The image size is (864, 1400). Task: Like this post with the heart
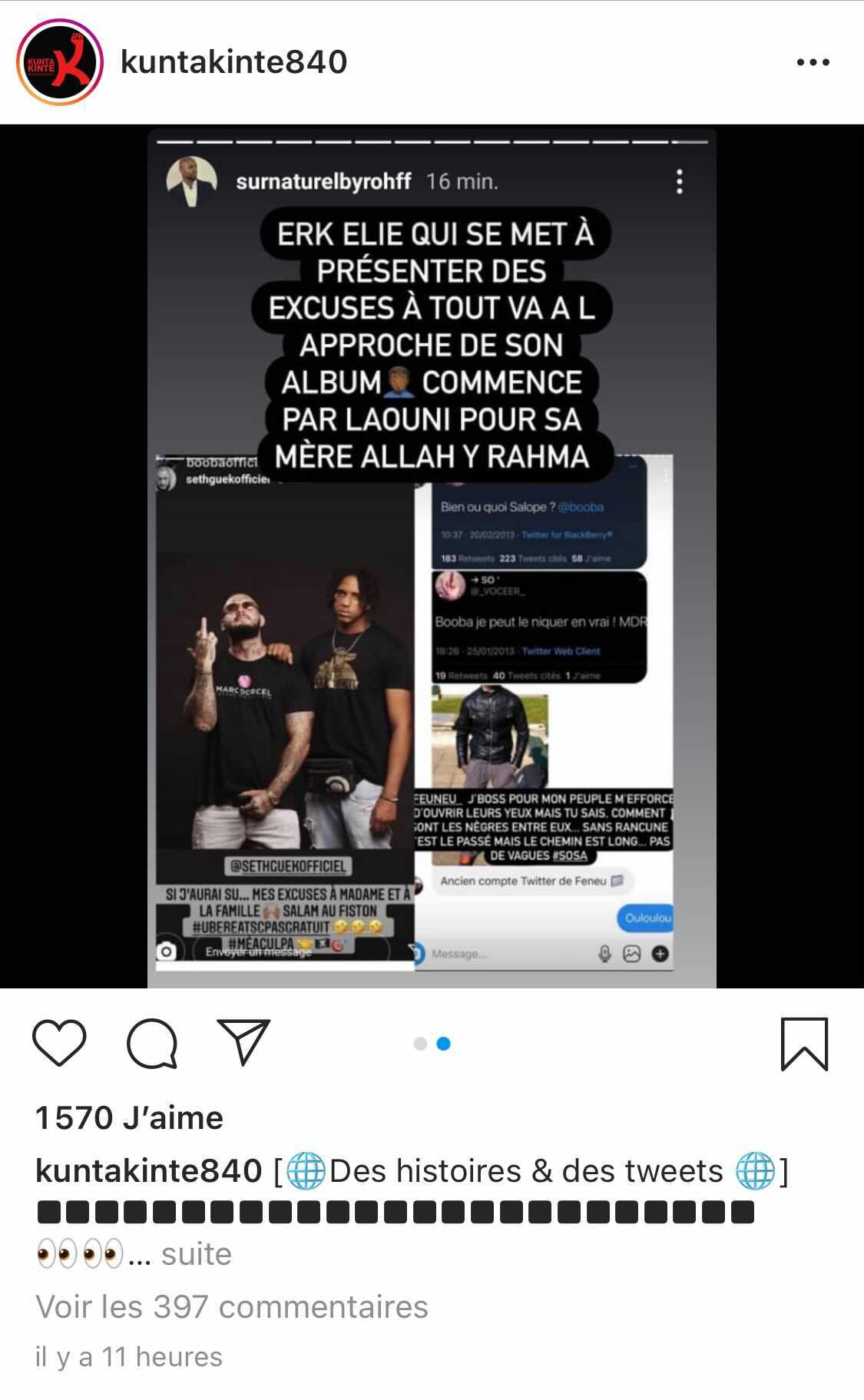point(59,1042)
